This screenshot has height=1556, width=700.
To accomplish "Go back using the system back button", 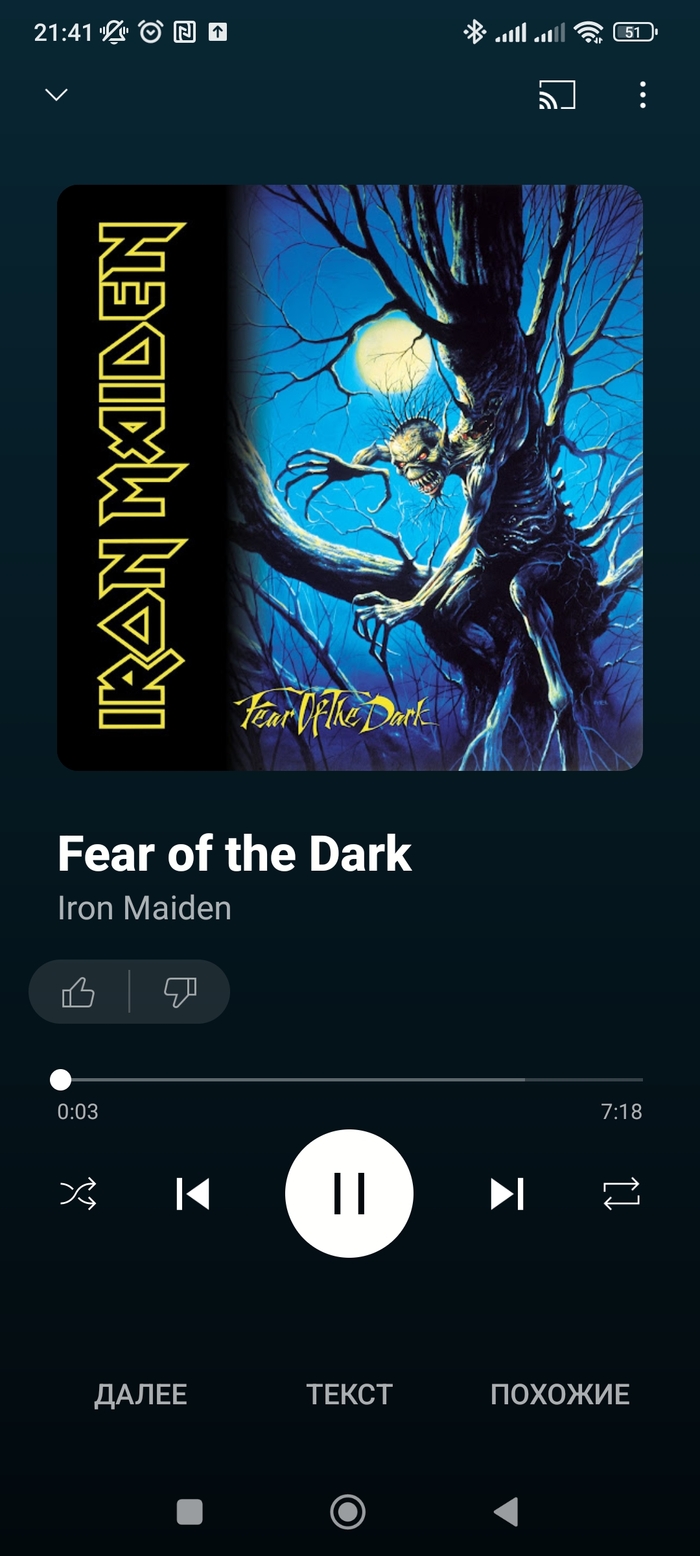I will 506,1512.
